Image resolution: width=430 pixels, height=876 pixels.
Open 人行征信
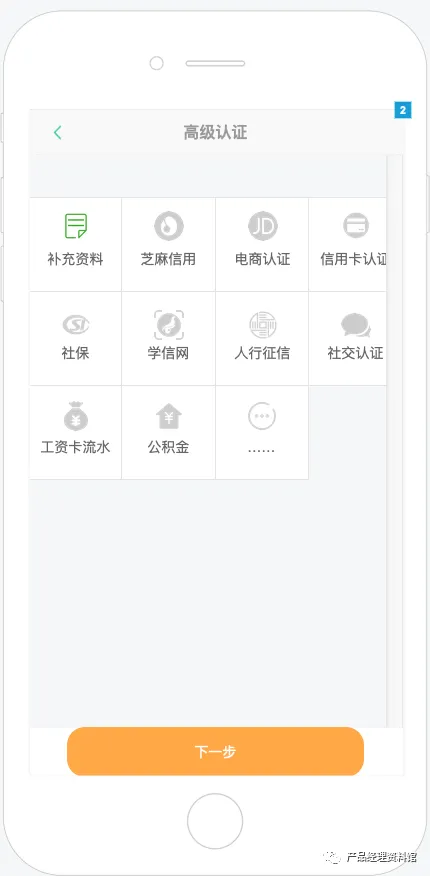point(262,338)
